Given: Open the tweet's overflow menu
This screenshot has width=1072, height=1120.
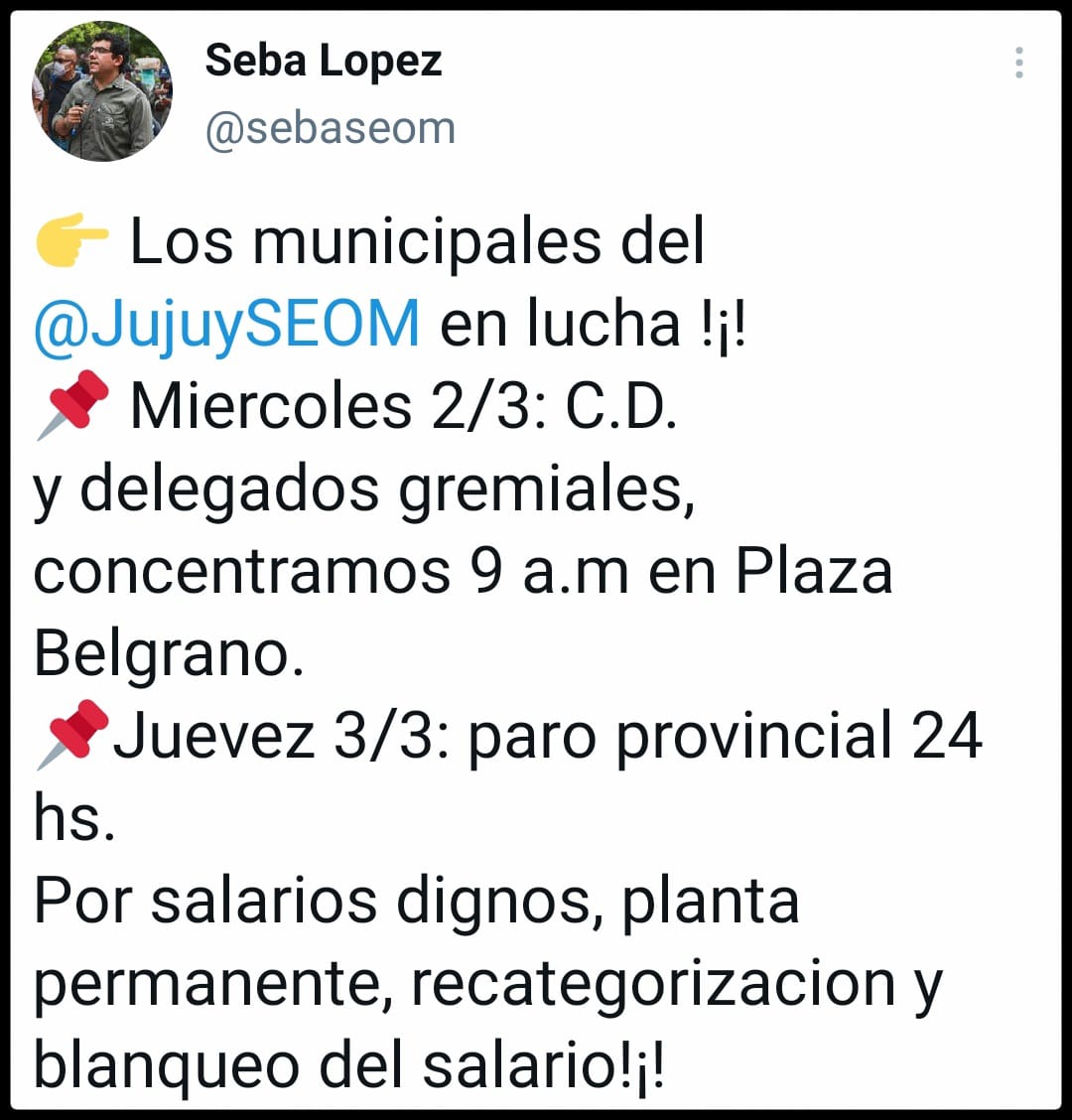Looking at the screenshot, I should coord(1018,63).
